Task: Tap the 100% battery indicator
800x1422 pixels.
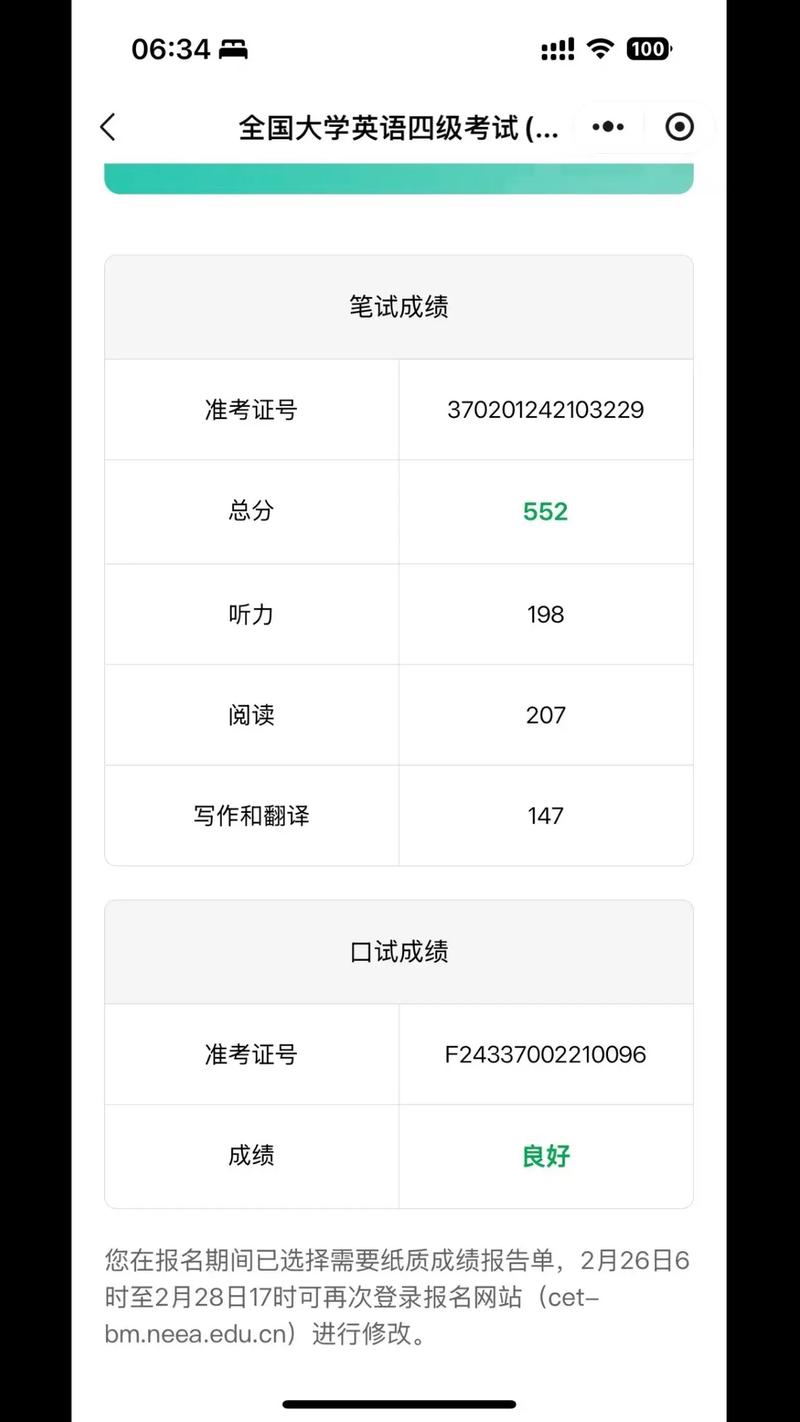Action: tap(648, 49)
